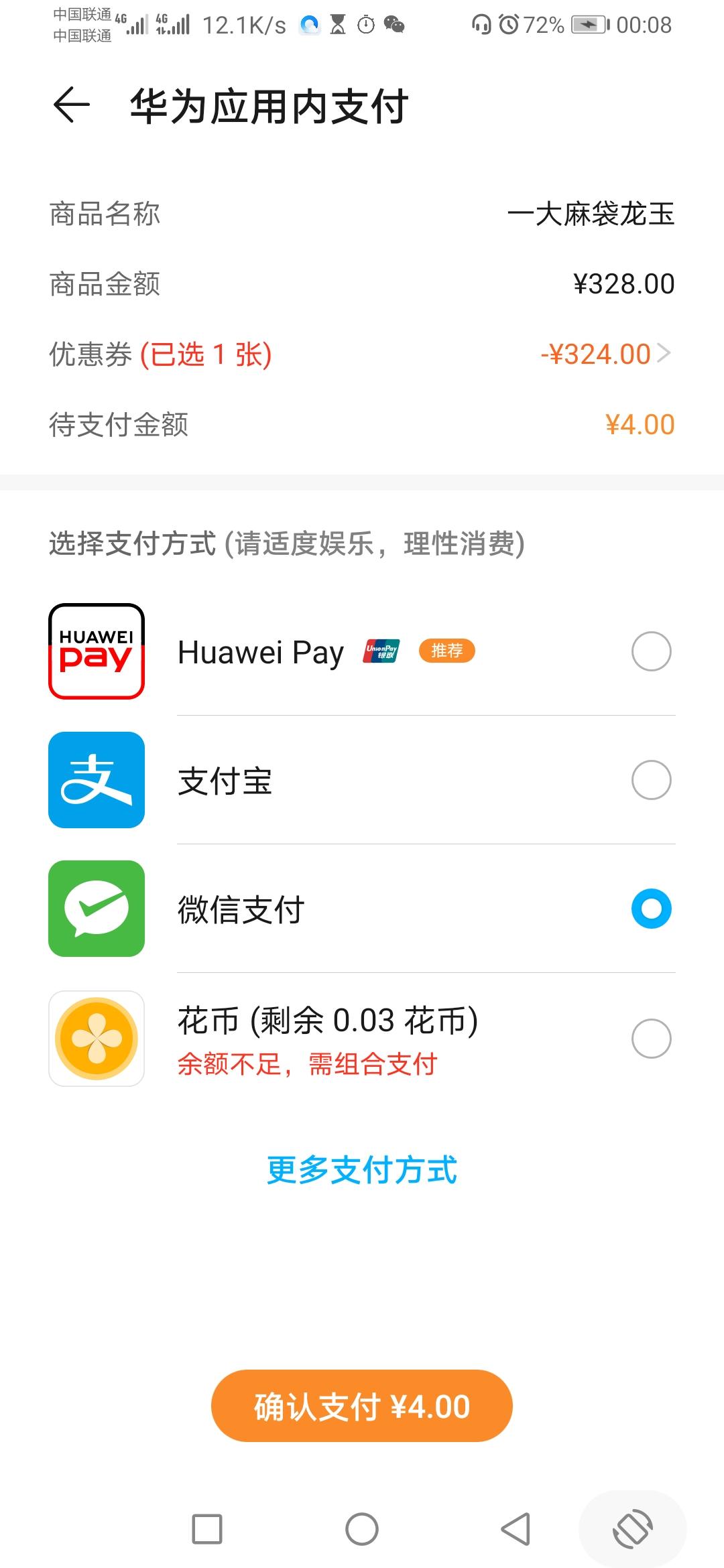Open recent apps from navigation bar
The width and height of the screenshot is (724, 1568).
pyautogui.click(x=207, y=1529)
